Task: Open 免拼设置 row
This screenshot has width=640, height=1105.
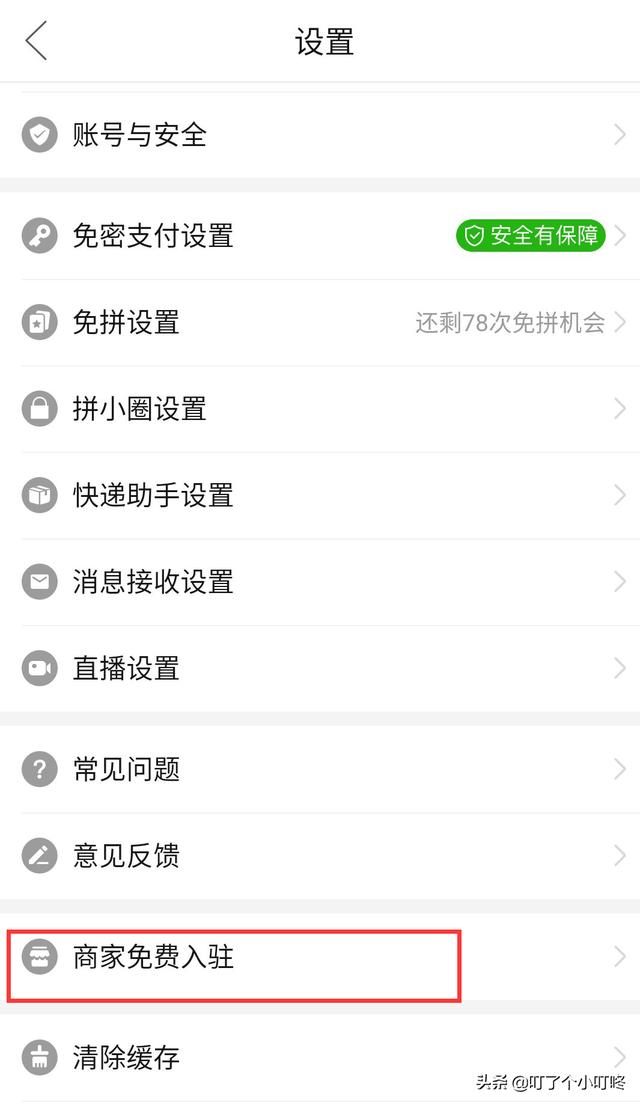Action: 320,323
